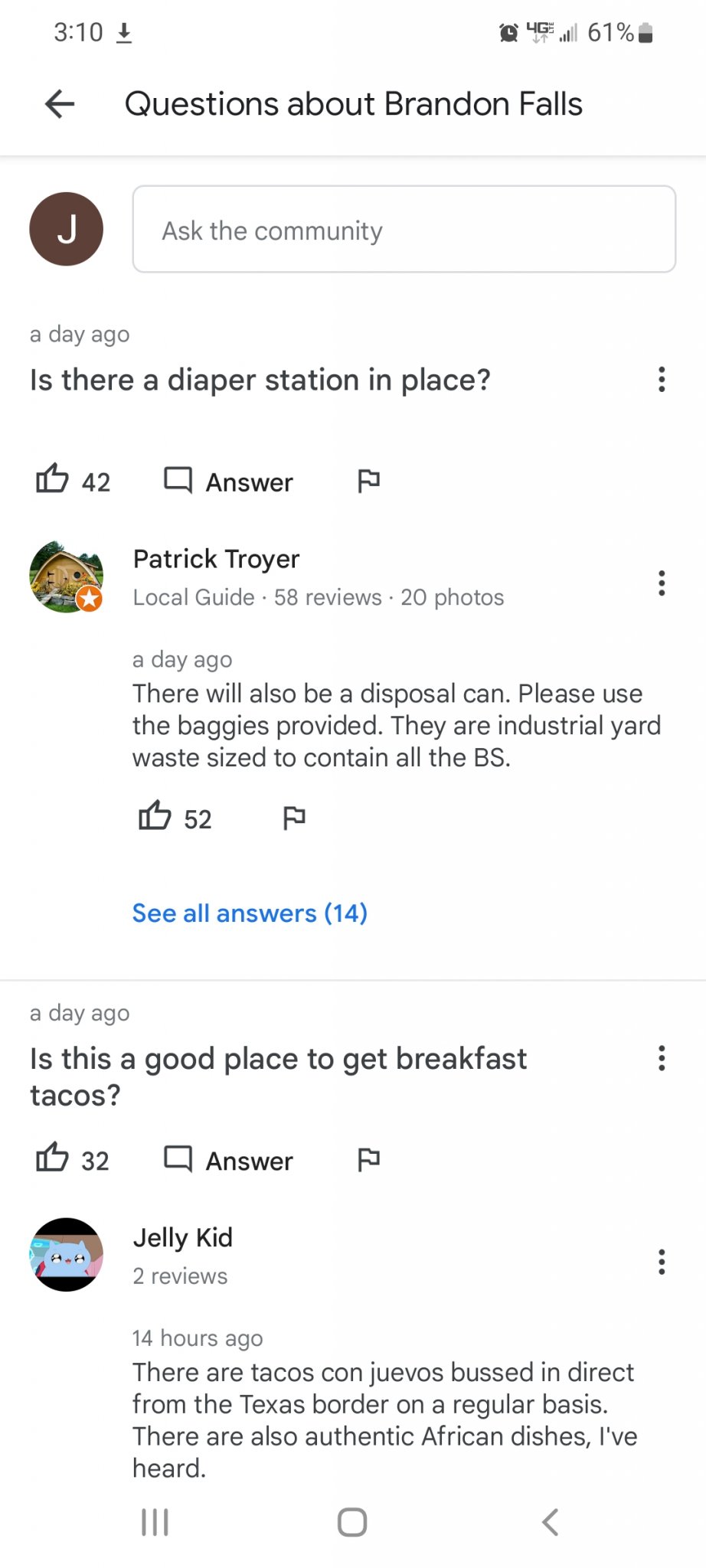
Task: Flag the breakfast tacos question
Action: (x=368, y=1159)
